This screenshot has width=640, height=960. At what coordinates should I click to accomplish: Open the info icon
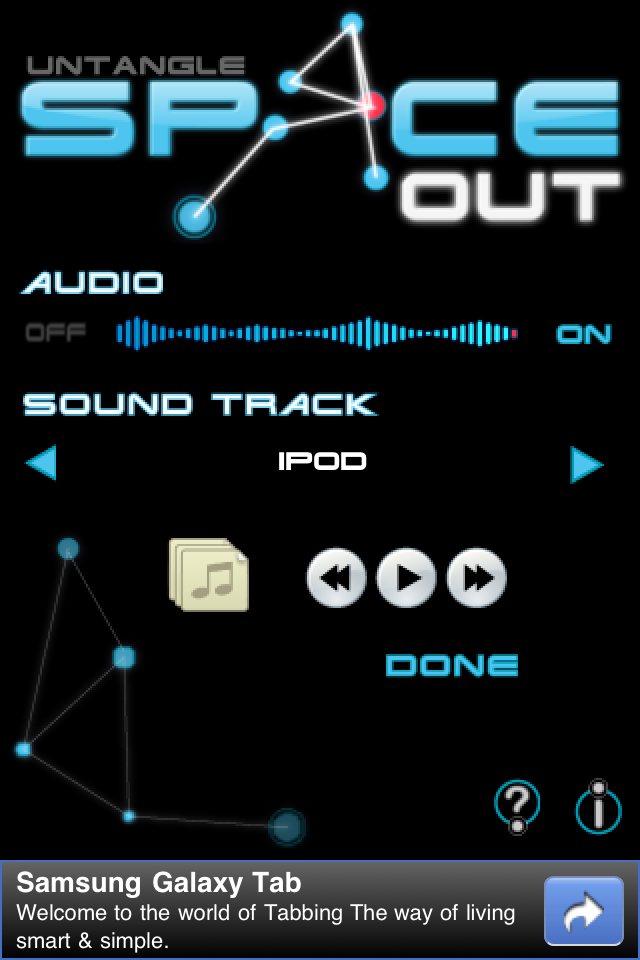point(598,806)
